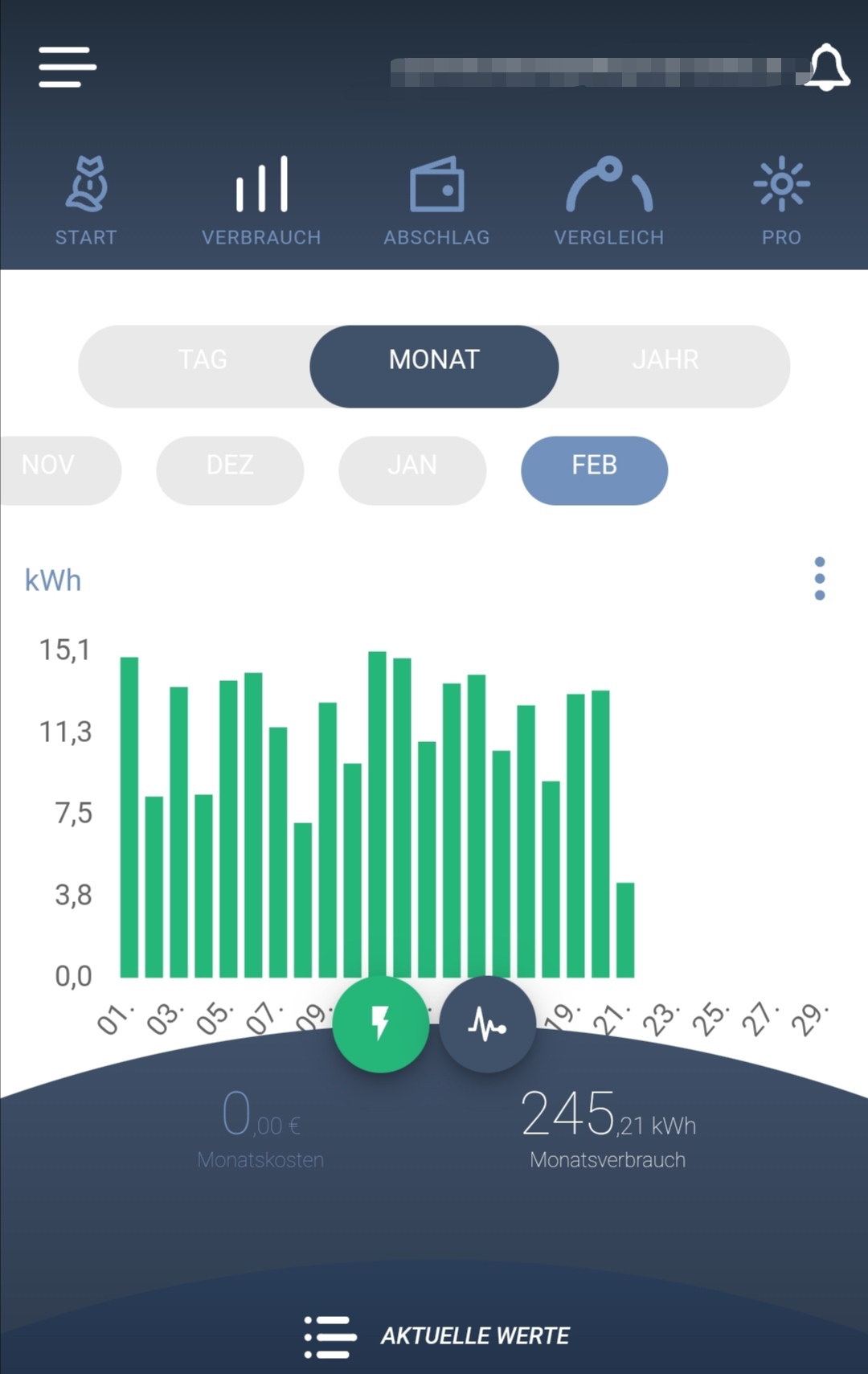The height and width of the screenshot is (1374, 868).
Task: Tap the green lightning bolt button
Action: 380,1024
